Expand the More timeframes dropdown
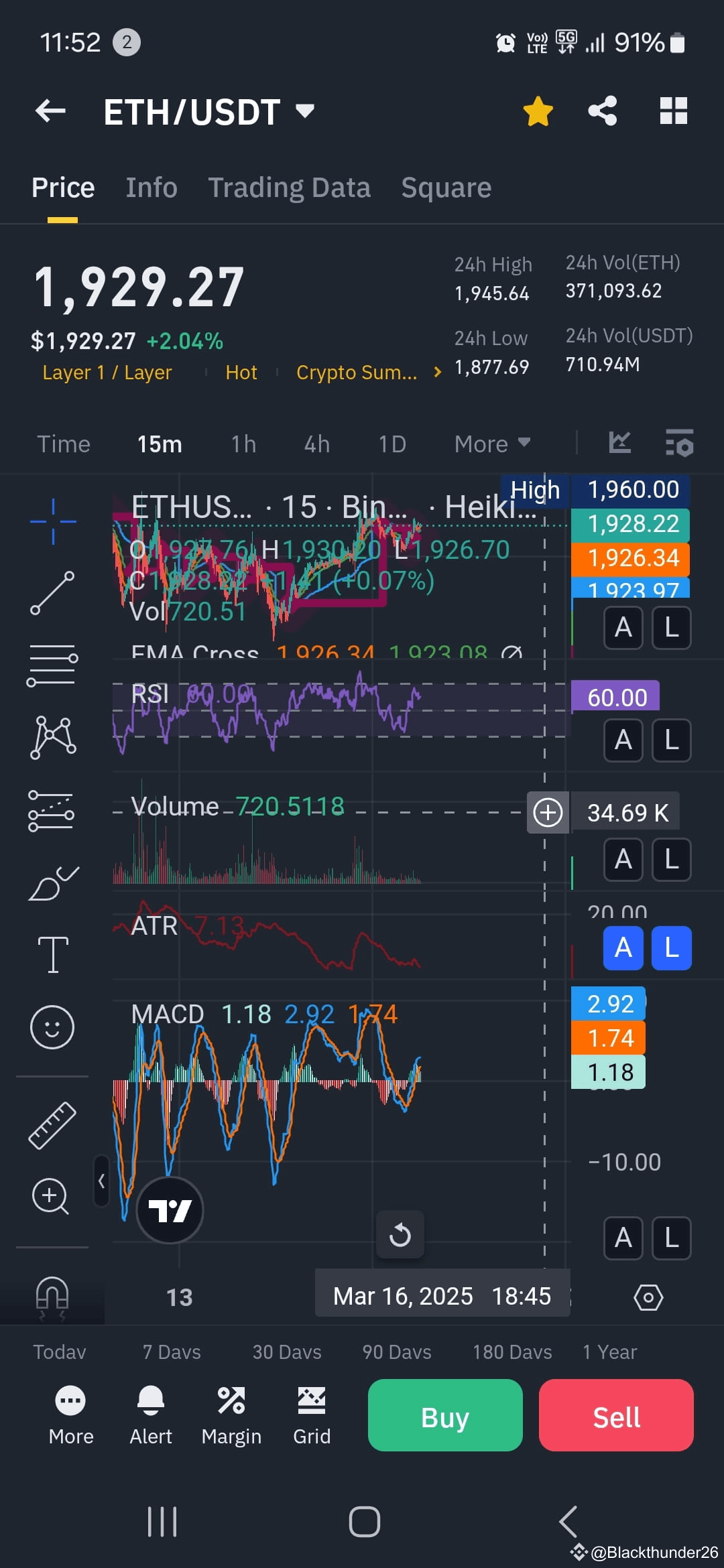 coord(491,443)
